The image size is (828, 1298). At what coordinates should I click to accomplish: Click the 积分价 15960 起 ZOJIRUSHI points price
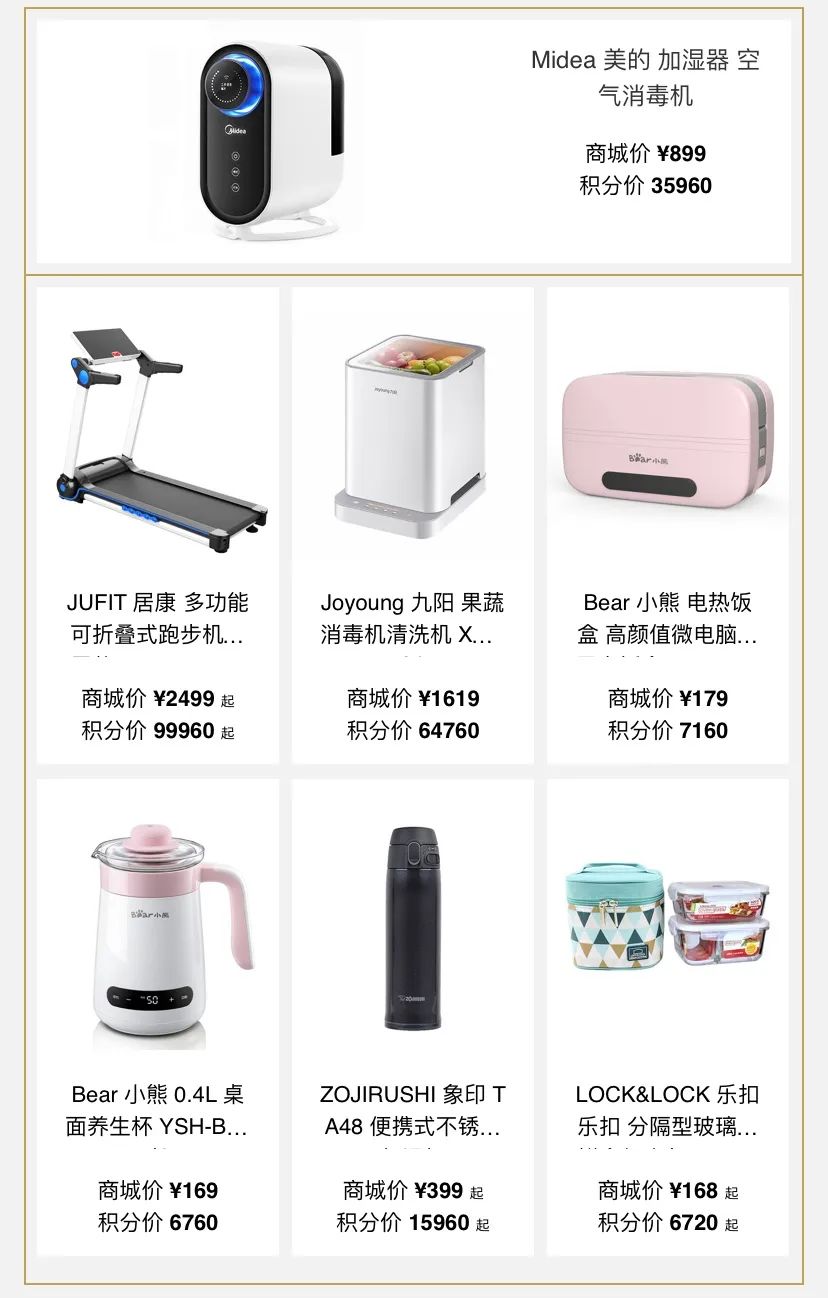pos(413,1221)
